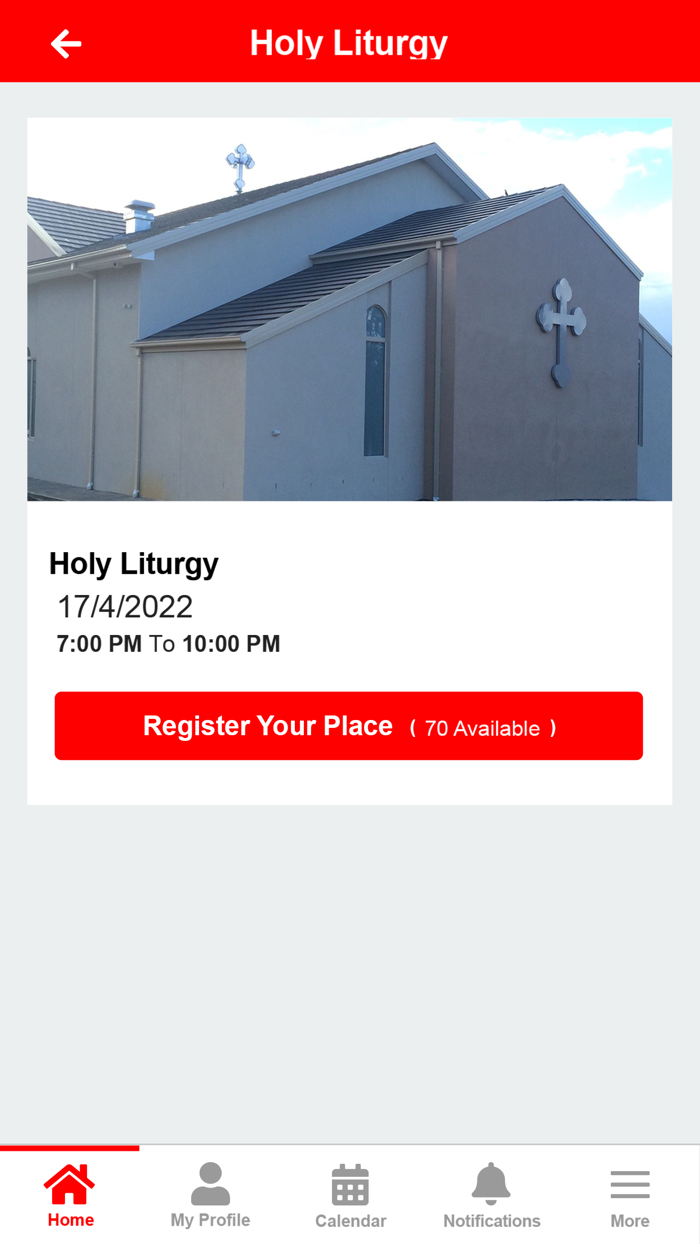Screen dimensions: 700x1244
Task: Tap Register Your Place button
Action: [349, 726]
